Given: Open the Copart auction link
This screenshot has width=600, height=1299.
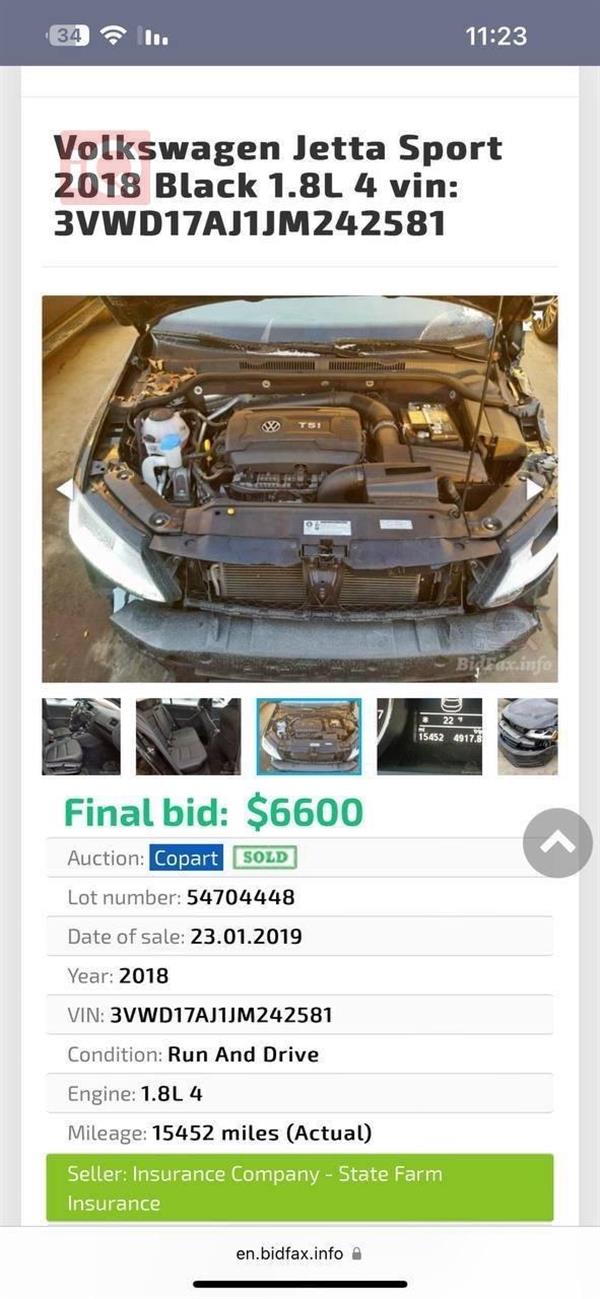Looking at the screenshot, I should click(x=187, y=858).
